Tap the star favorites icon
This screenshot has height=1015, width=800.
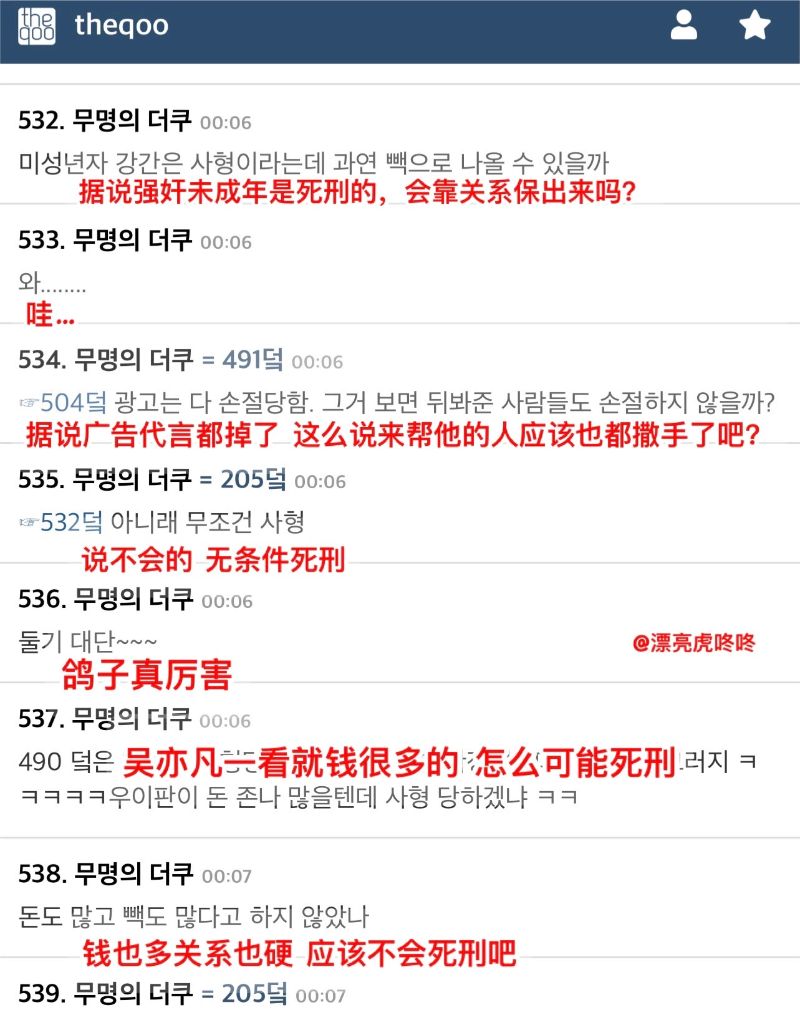pos(755,25)
